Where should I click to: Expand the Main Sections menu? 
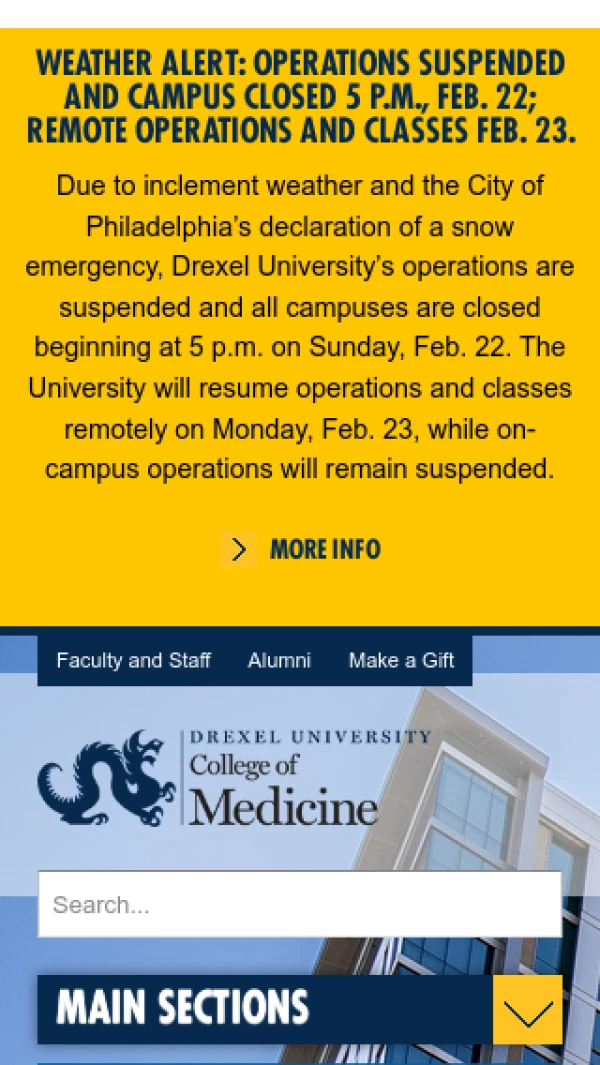pyautogui.click(x=527, y=1009)
